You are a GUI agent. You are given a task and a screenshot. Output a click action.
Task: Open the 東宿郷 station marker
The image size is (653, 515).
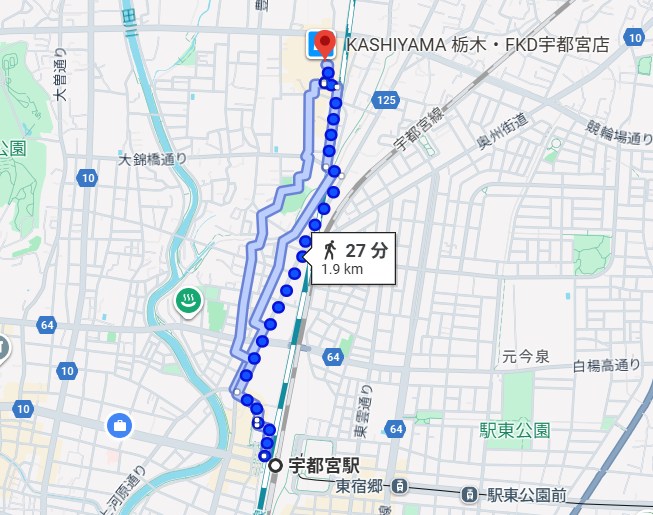[x=399, y=486]
